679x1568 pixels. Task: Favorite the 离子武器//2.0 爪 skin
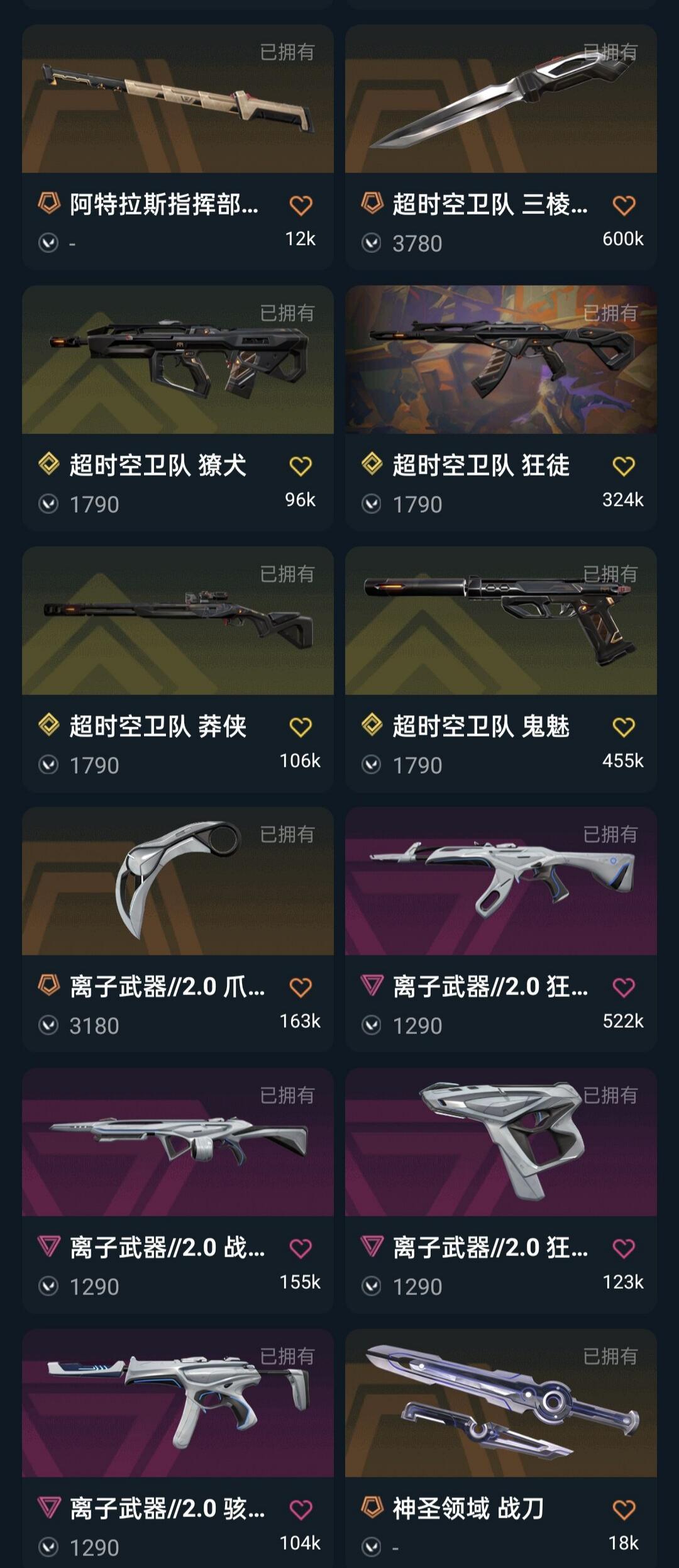(x=301, y=987)
